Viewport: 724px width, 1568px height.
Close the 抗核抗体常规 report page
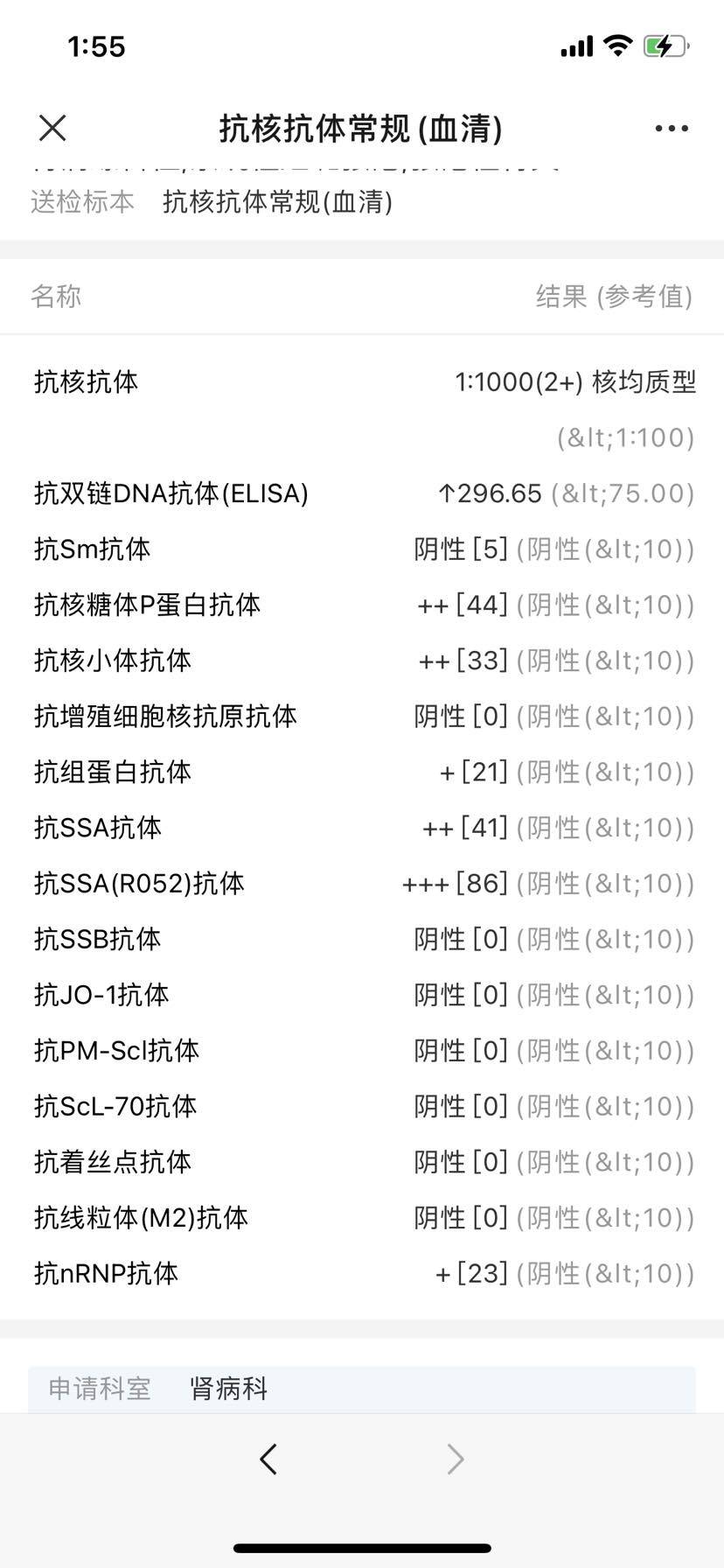tap(52, 129)
